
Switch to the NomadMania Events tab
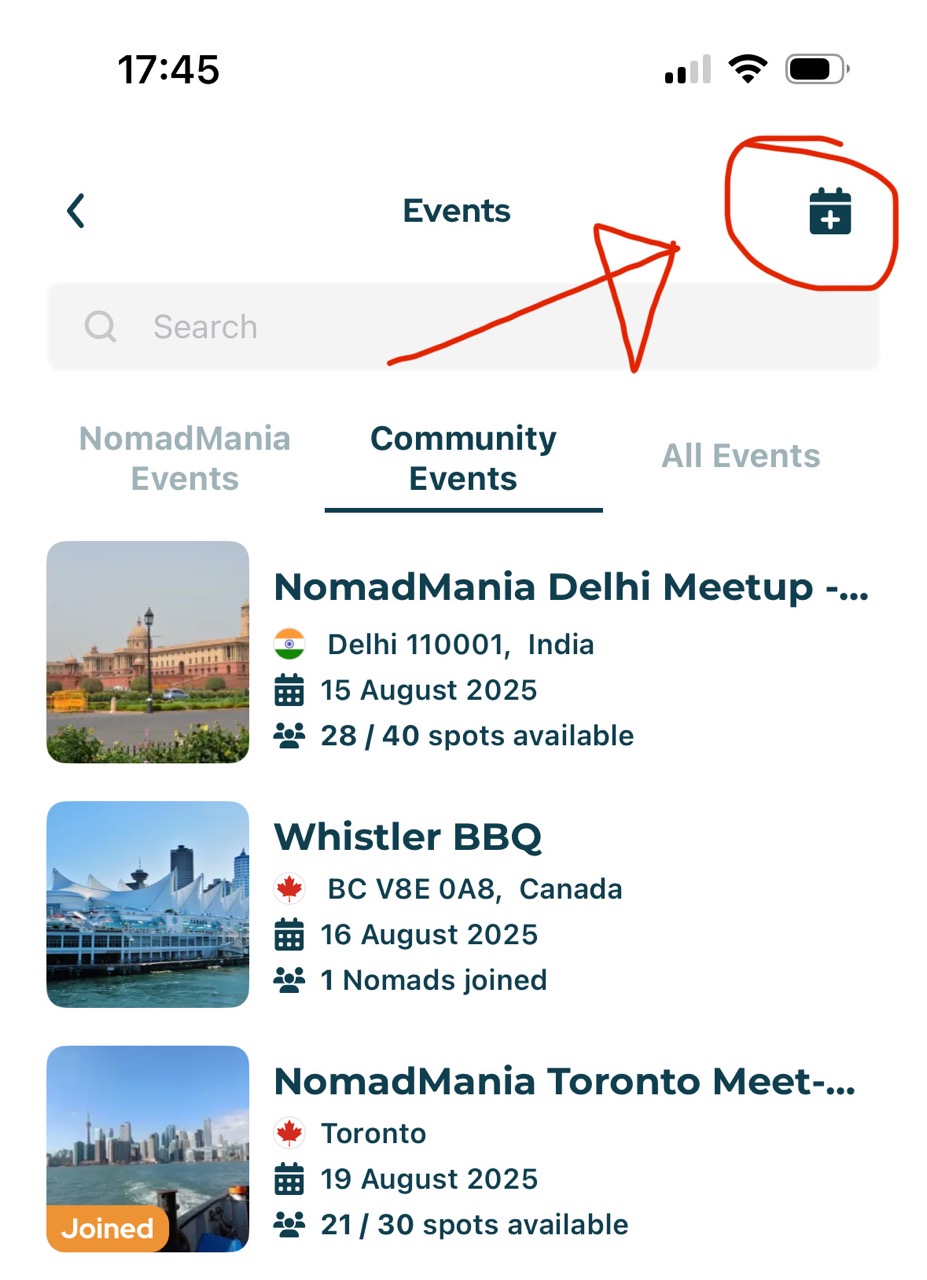point(185,458)
